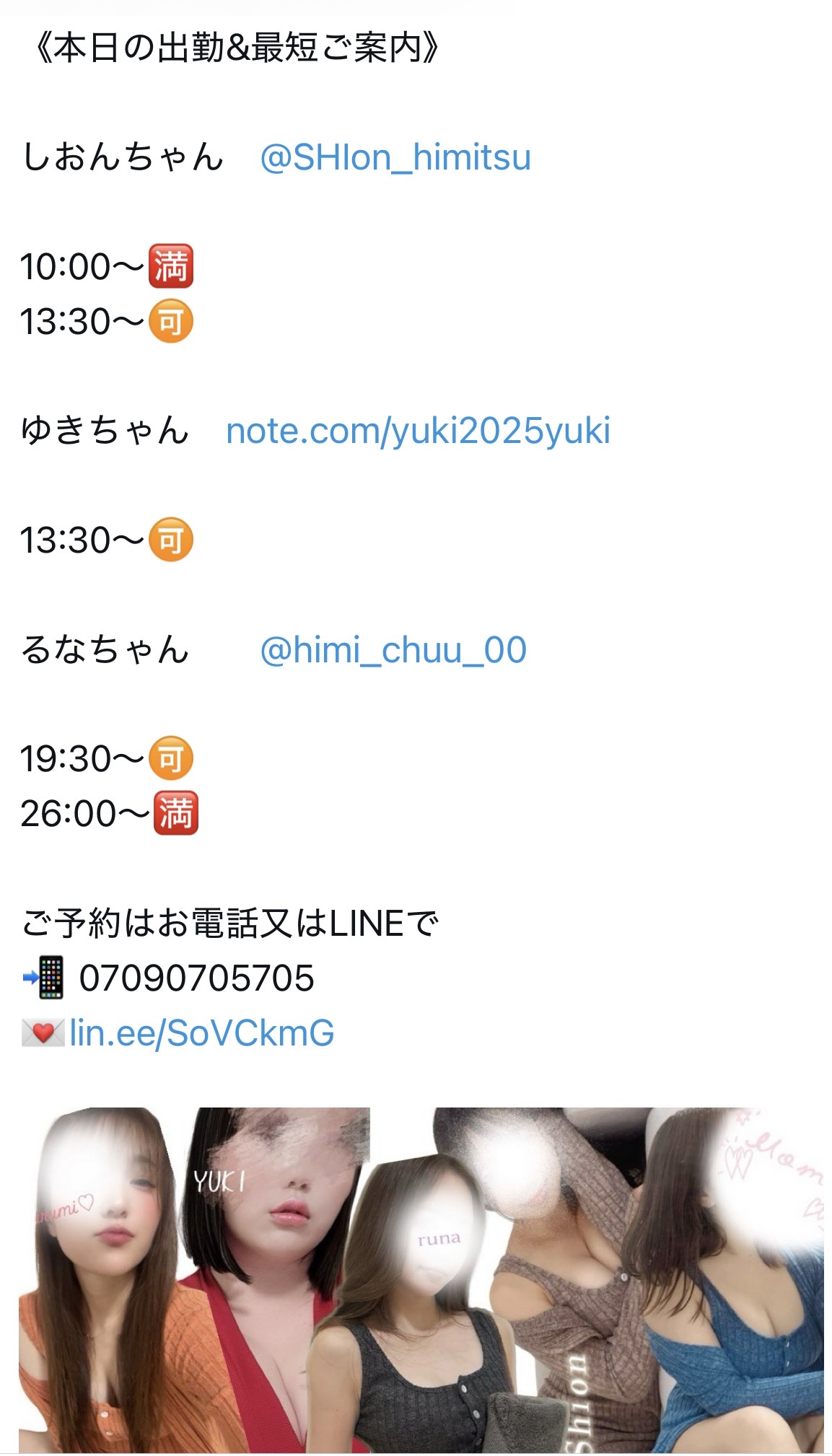Screen dimensions: 832x1456
Task: Open the note.com/yuki2025yuki link
Action: pyautogui.click(x=418, y=431)
